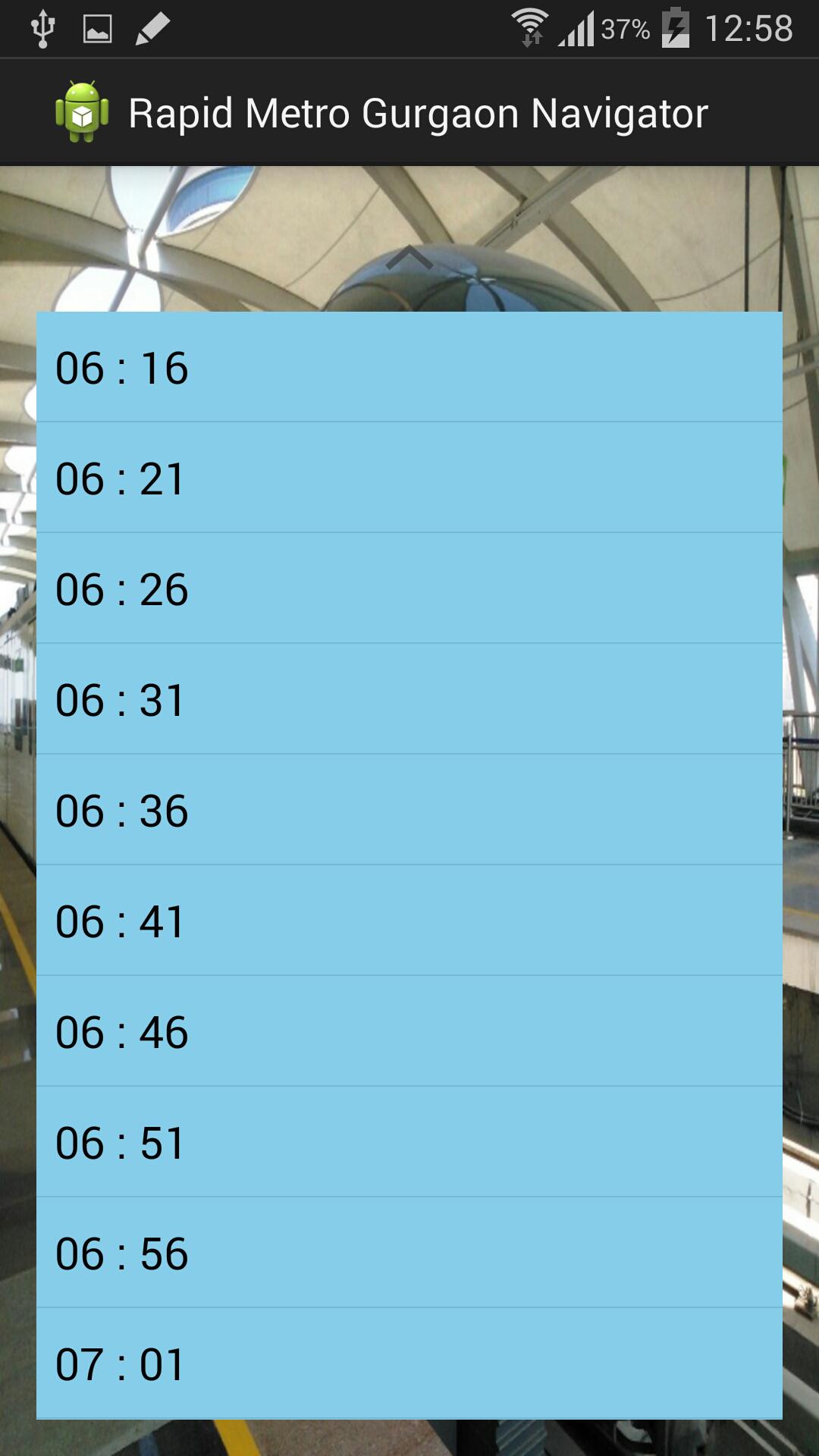
Task: Pick the 06 : 36 train time
Action: click(x=409, y=811)
